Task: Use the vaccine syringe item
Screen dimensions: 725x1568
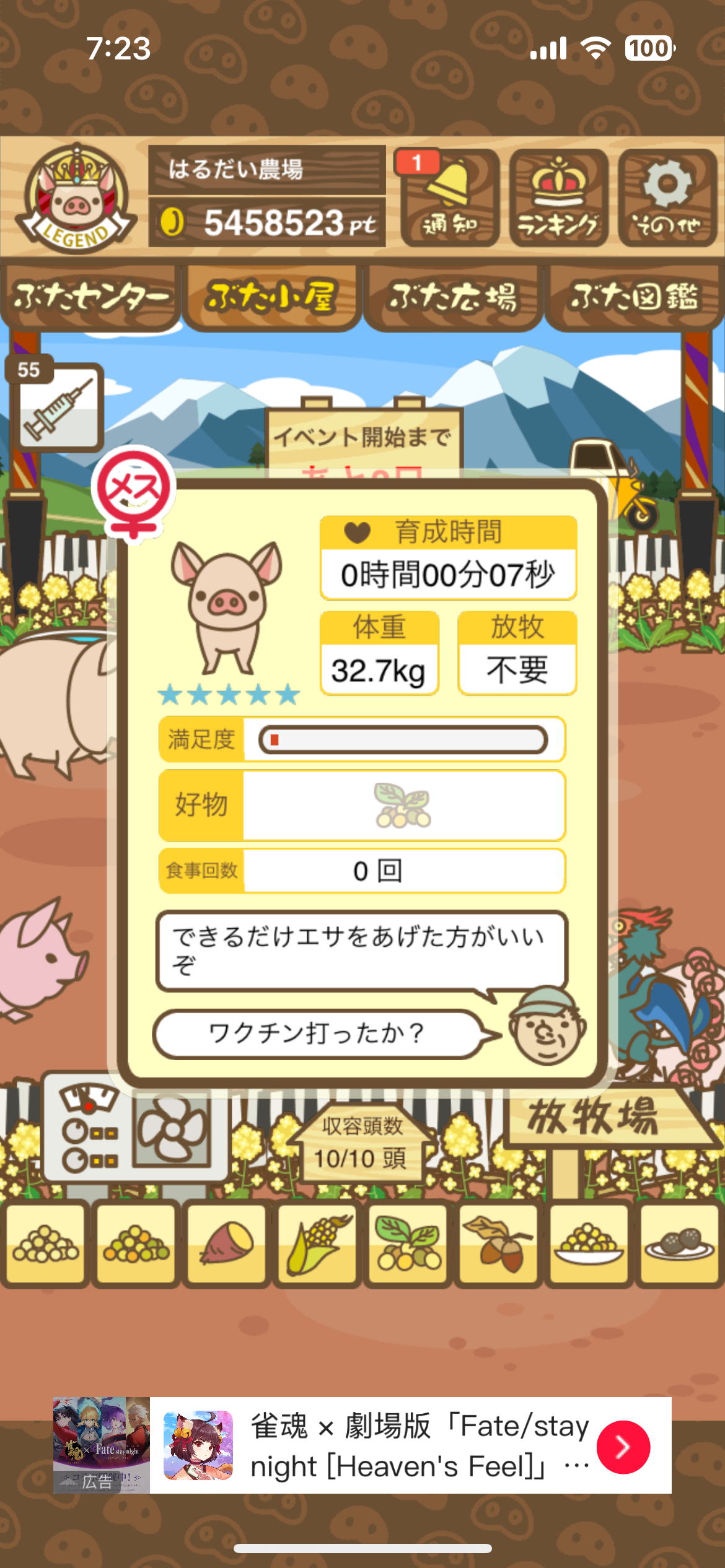Action: tap(59, 407)
